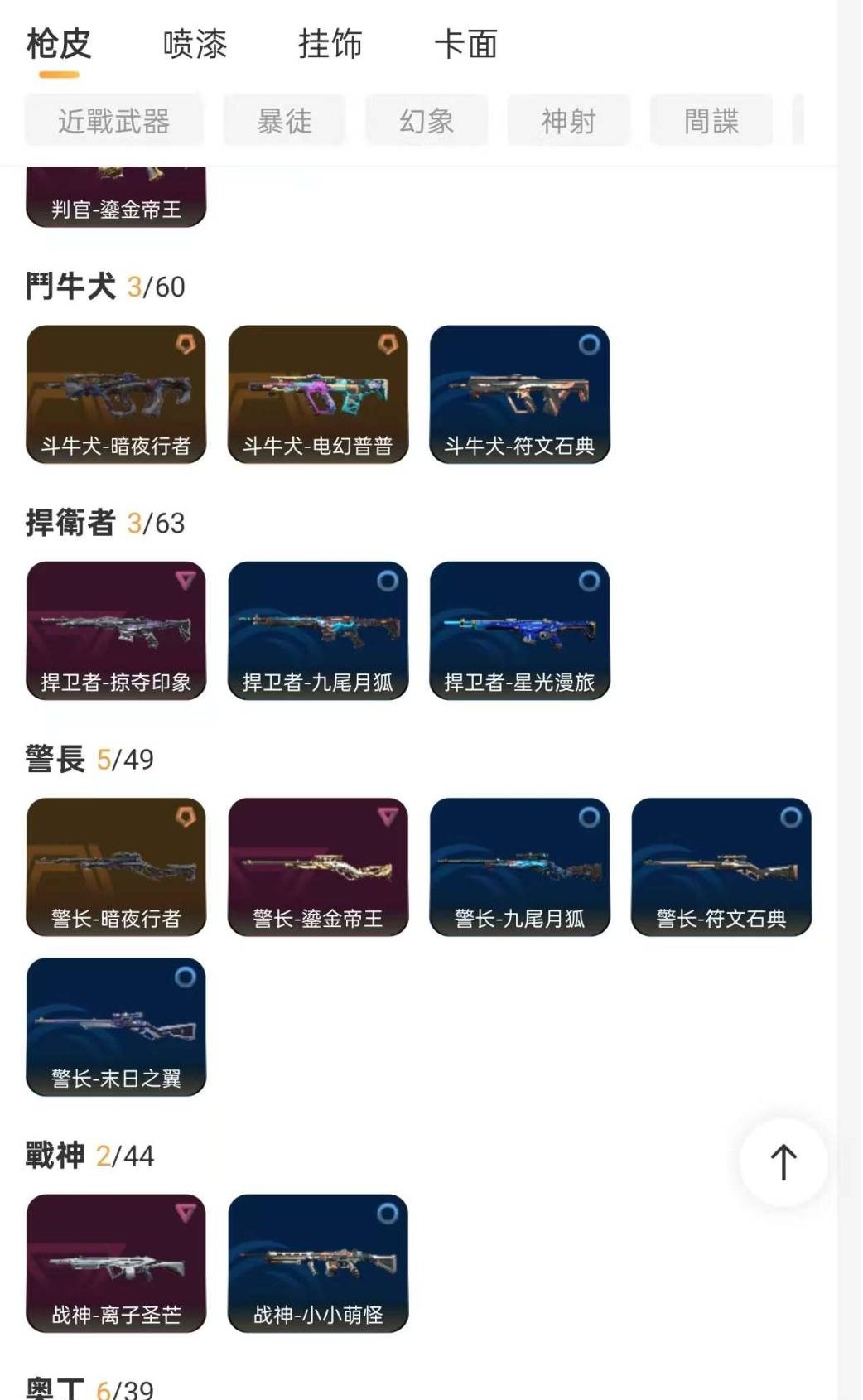View the 捍卫者-星光漫旅 skin

click(x=518, y=630)
